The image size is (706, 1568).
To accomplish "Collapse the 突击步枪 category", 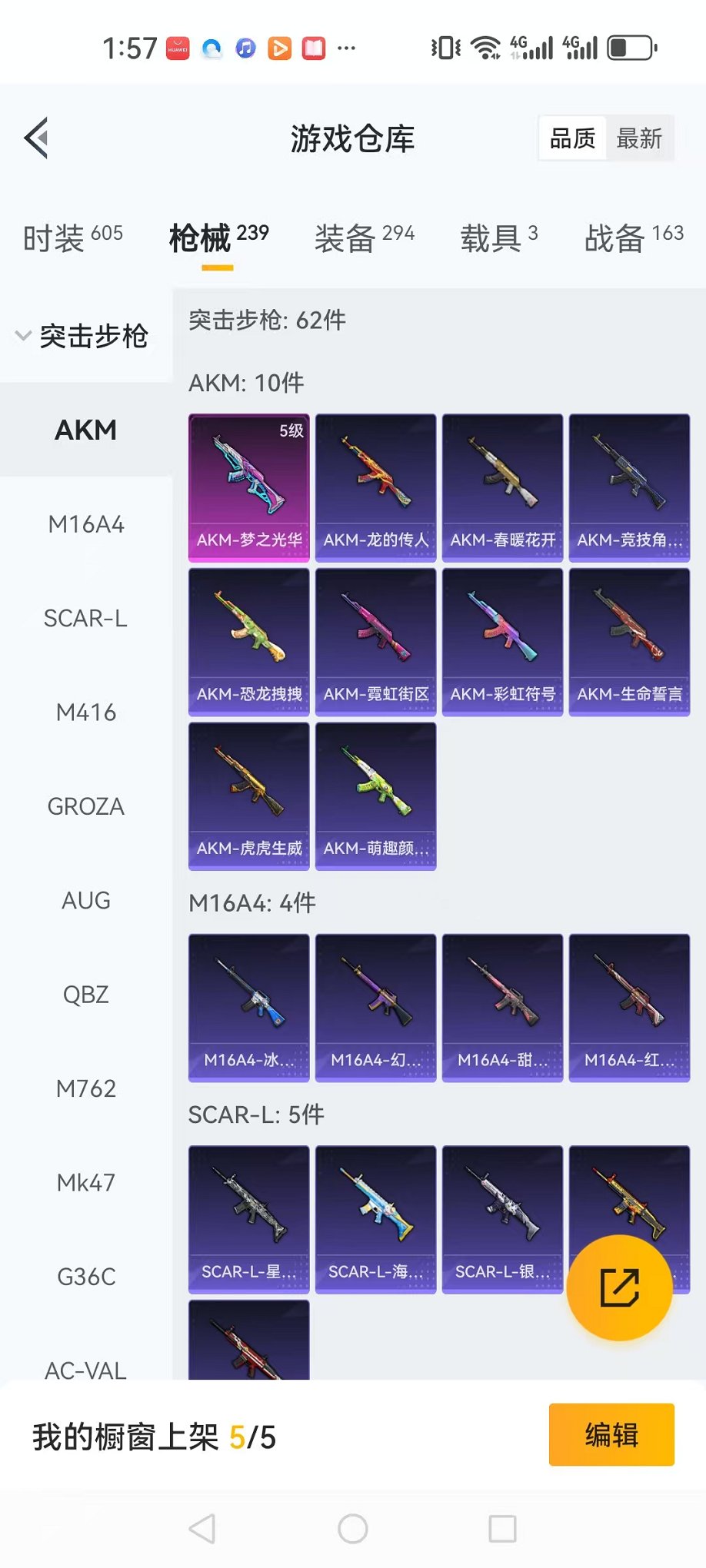I will (x=83, y=336).
